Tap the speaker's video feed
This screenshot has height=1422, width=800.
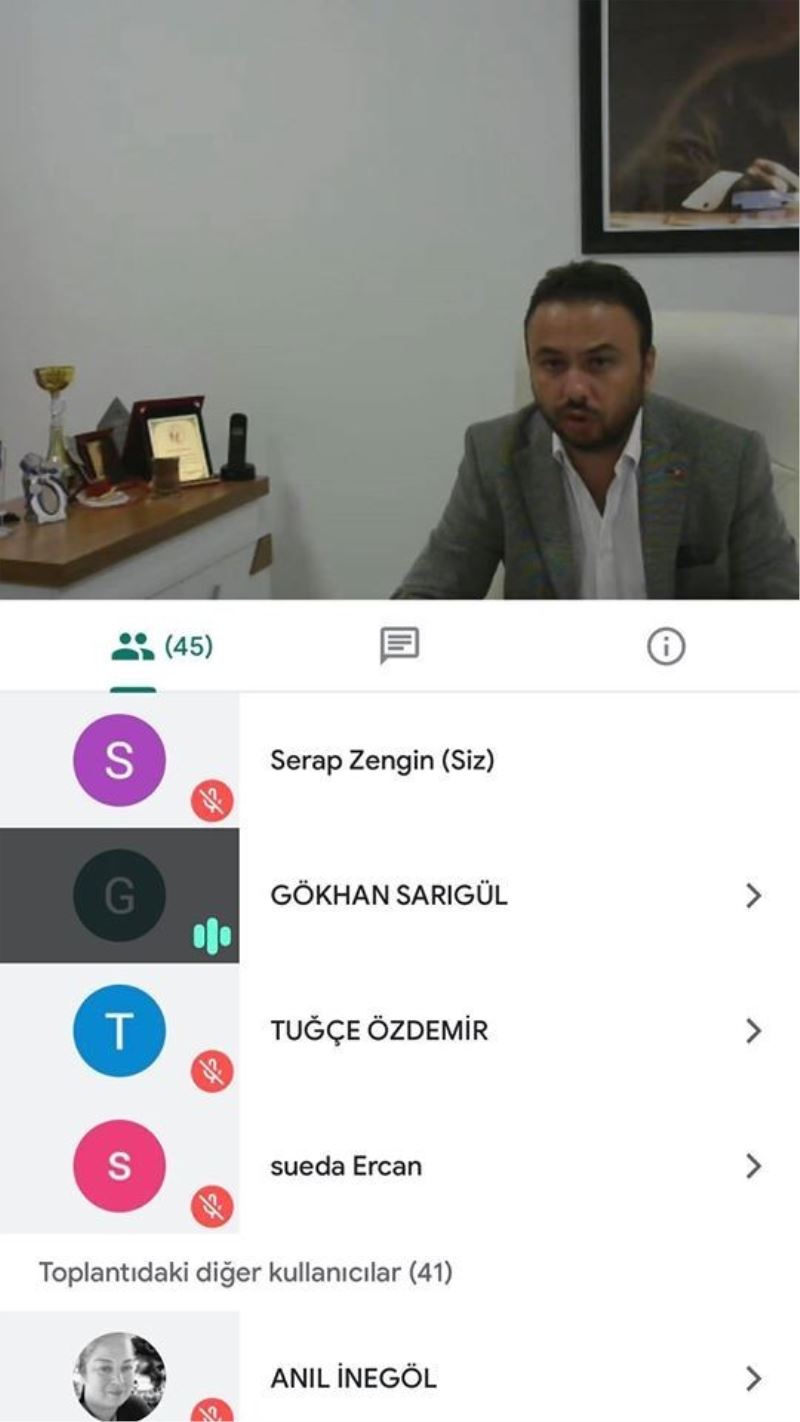tap(400, 300)
